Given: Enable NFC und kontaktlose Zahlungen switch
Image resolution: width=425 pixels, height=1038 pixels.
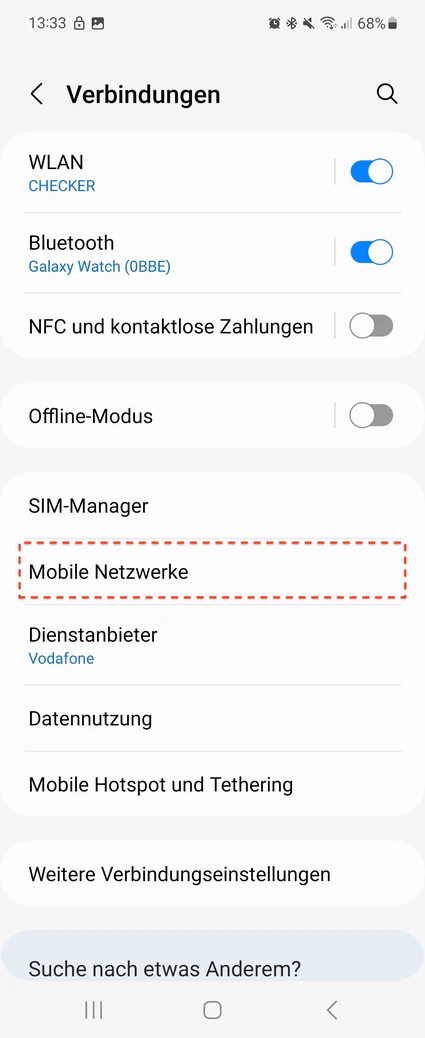Looking at the screenshot, I should coord(371,326).
